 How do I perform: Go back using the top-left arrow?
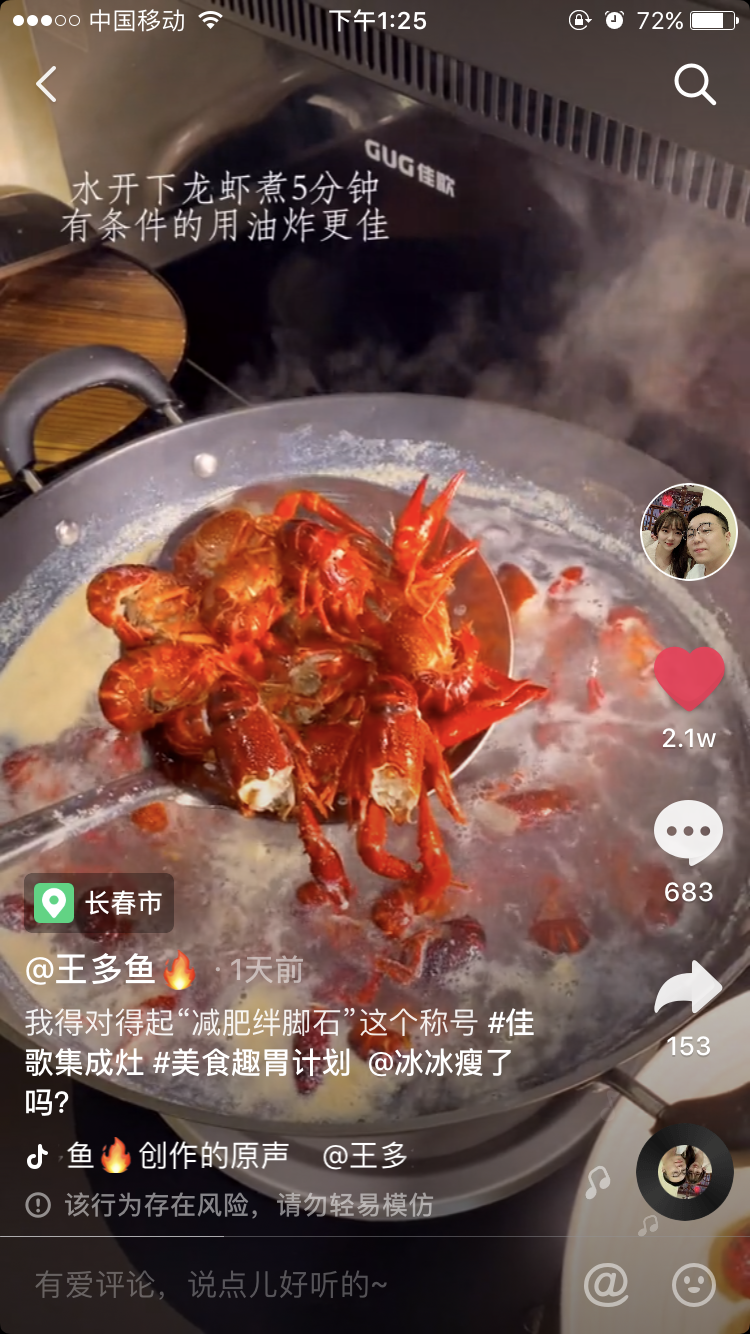pyautogui.click(x=45, y=84)
